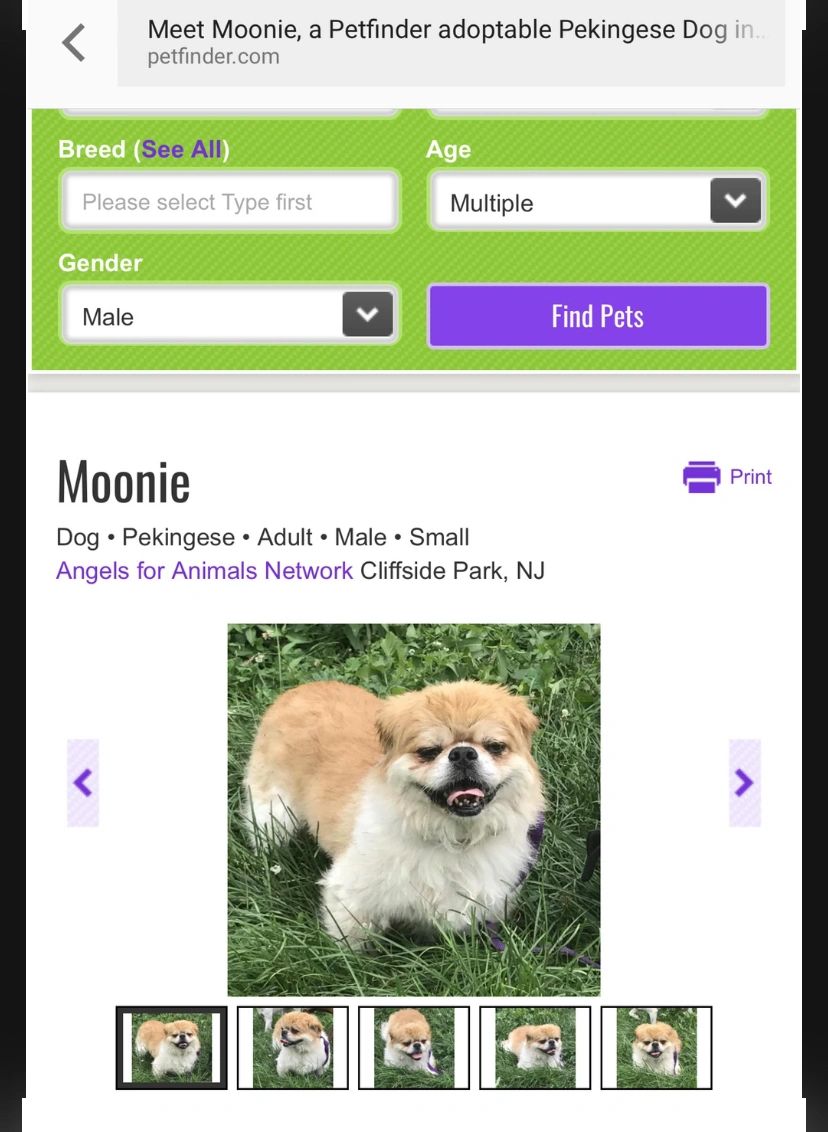The image size is (828, 1132).
Task: Print Moonie's profile page
Action: (x=727, y=477)
